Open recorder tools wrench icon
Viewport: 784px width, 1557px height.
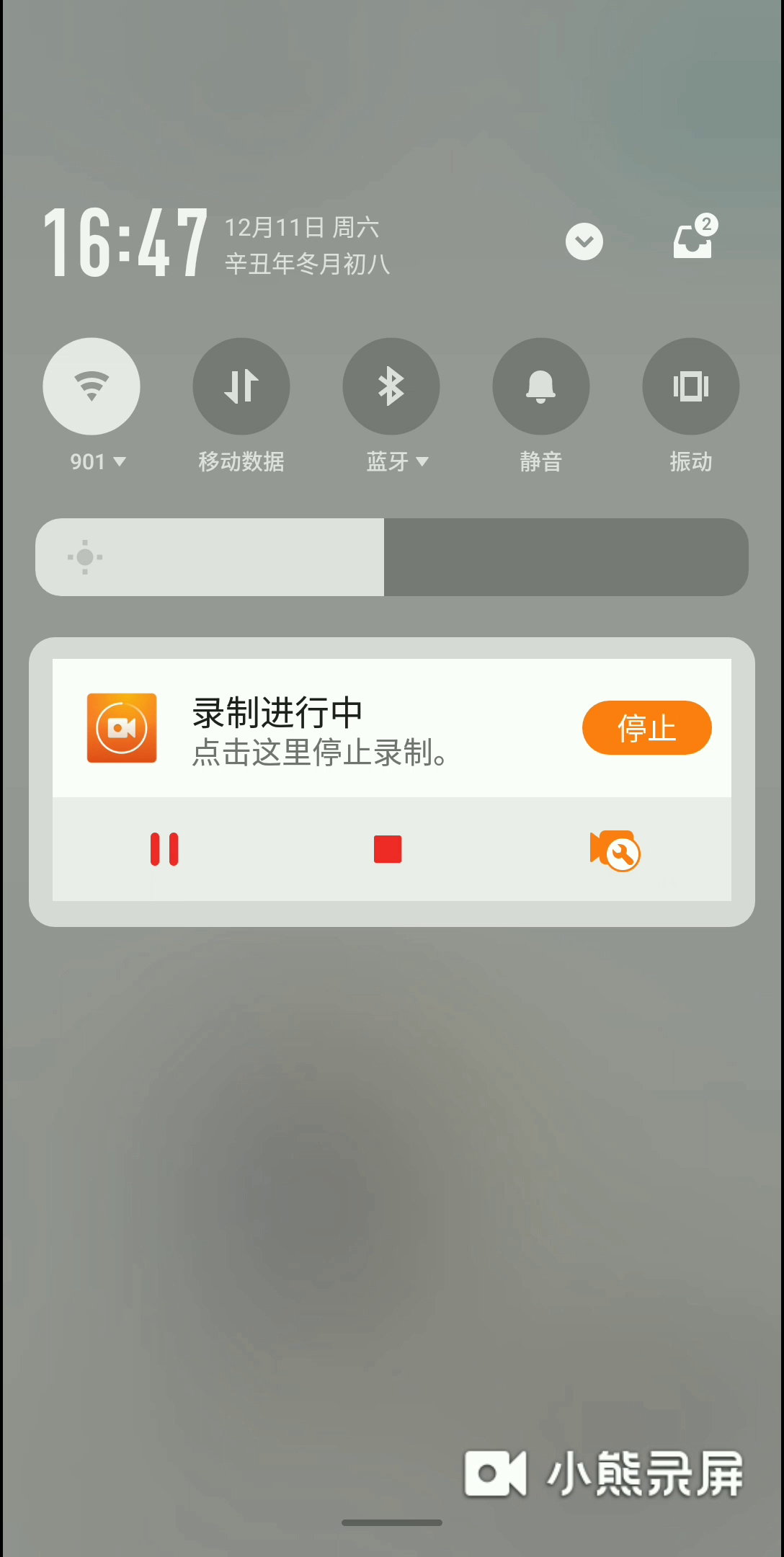(615, 851)
